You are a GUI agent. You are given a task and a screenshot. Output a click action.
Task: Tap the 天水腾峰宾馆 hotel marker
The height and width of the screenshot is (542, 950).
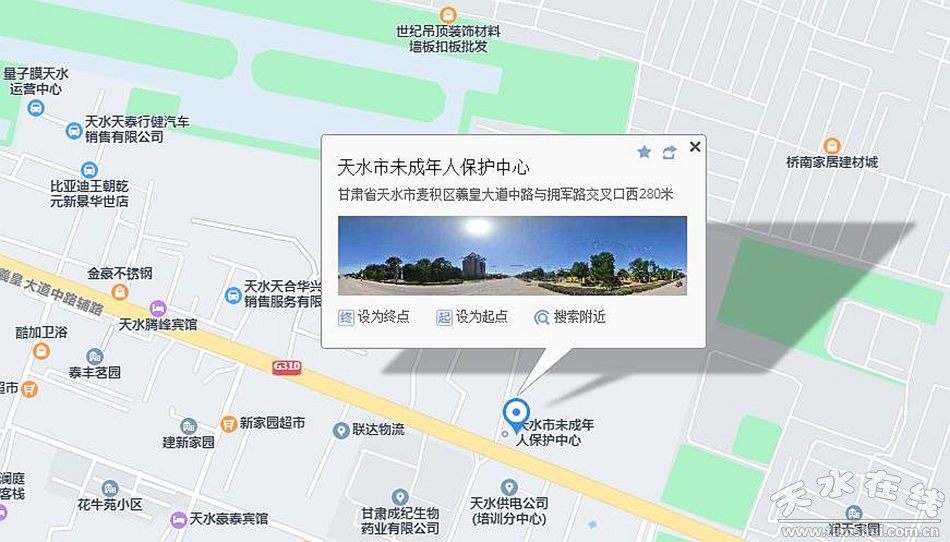(157, 307)
